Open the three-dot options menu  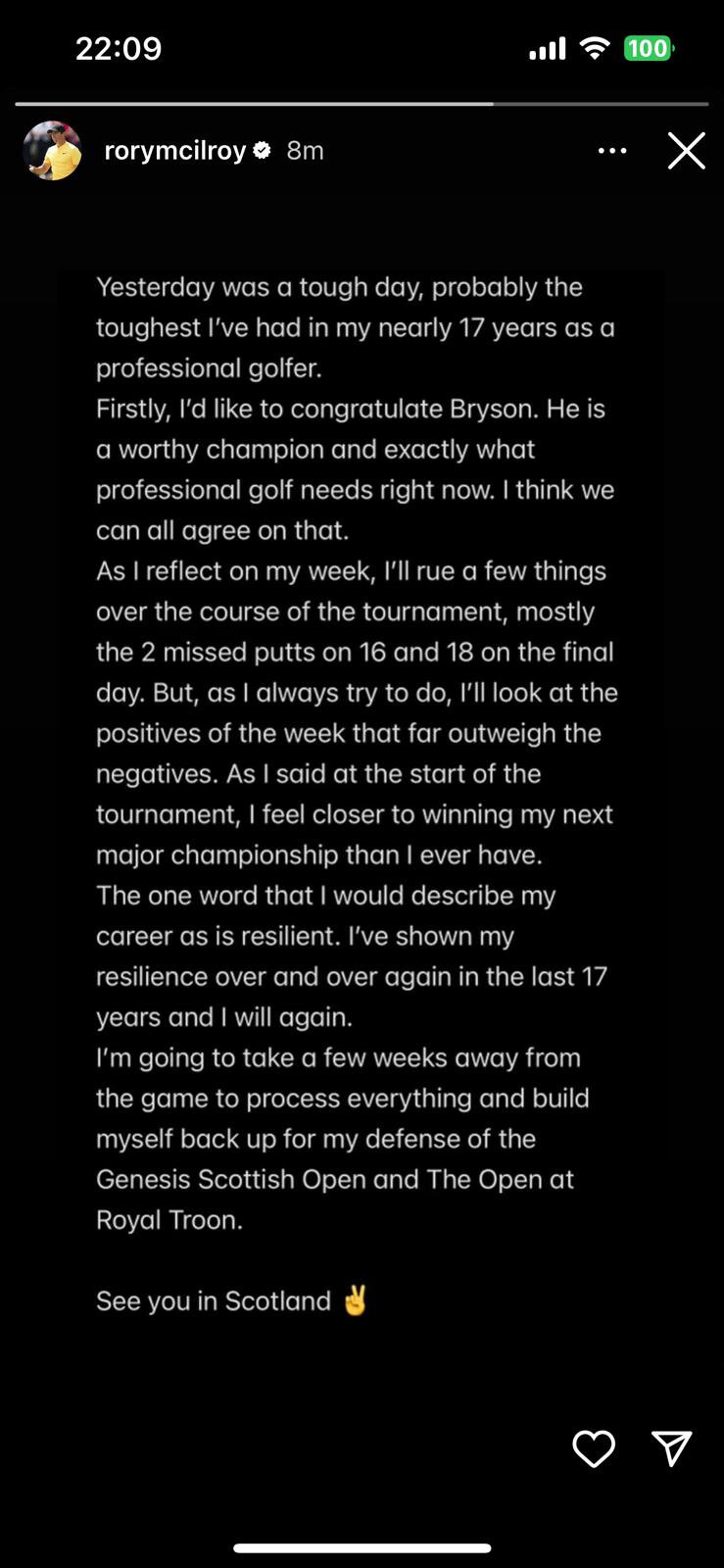[612, 151]
